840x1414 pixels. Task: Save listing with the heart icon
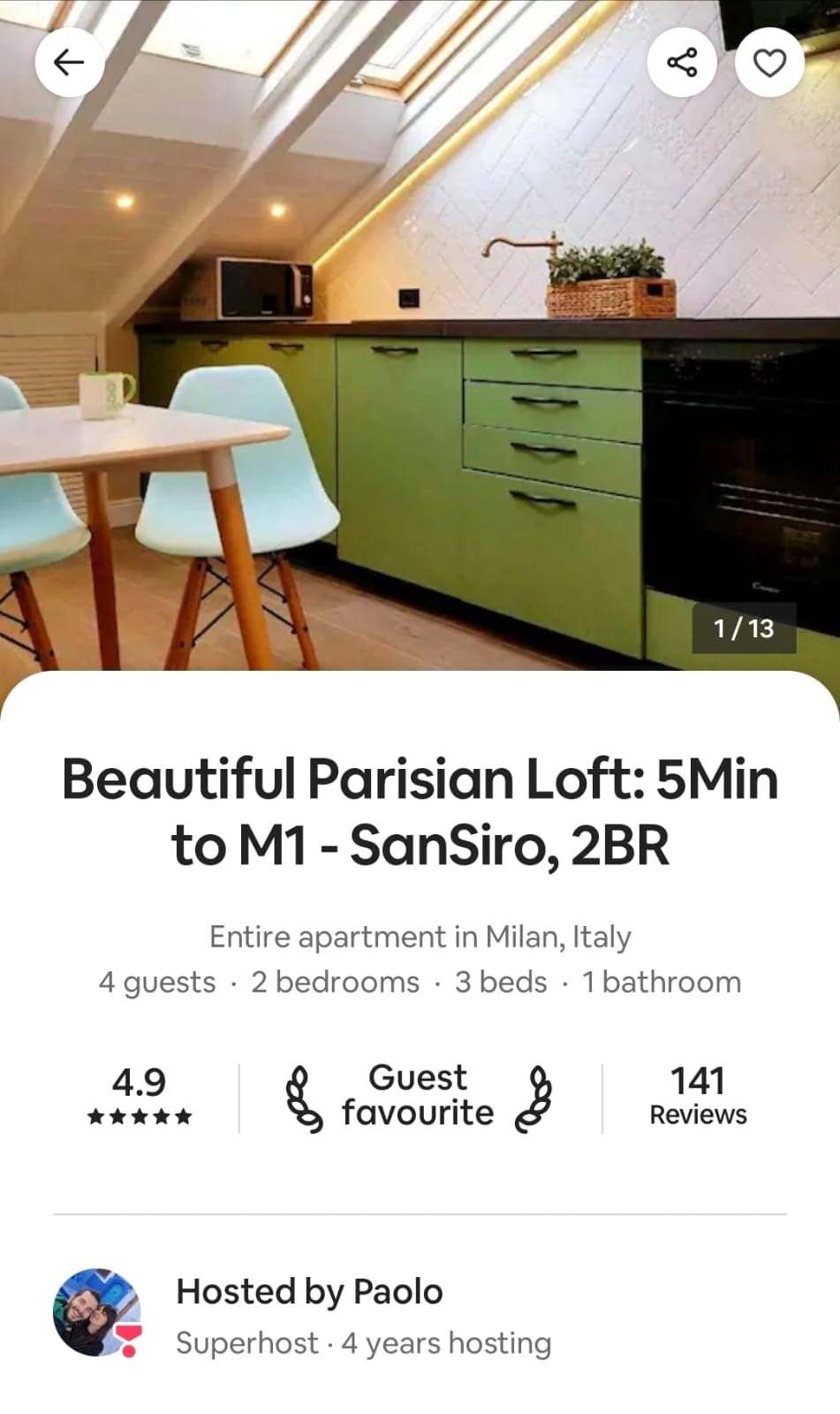(769, 62)
